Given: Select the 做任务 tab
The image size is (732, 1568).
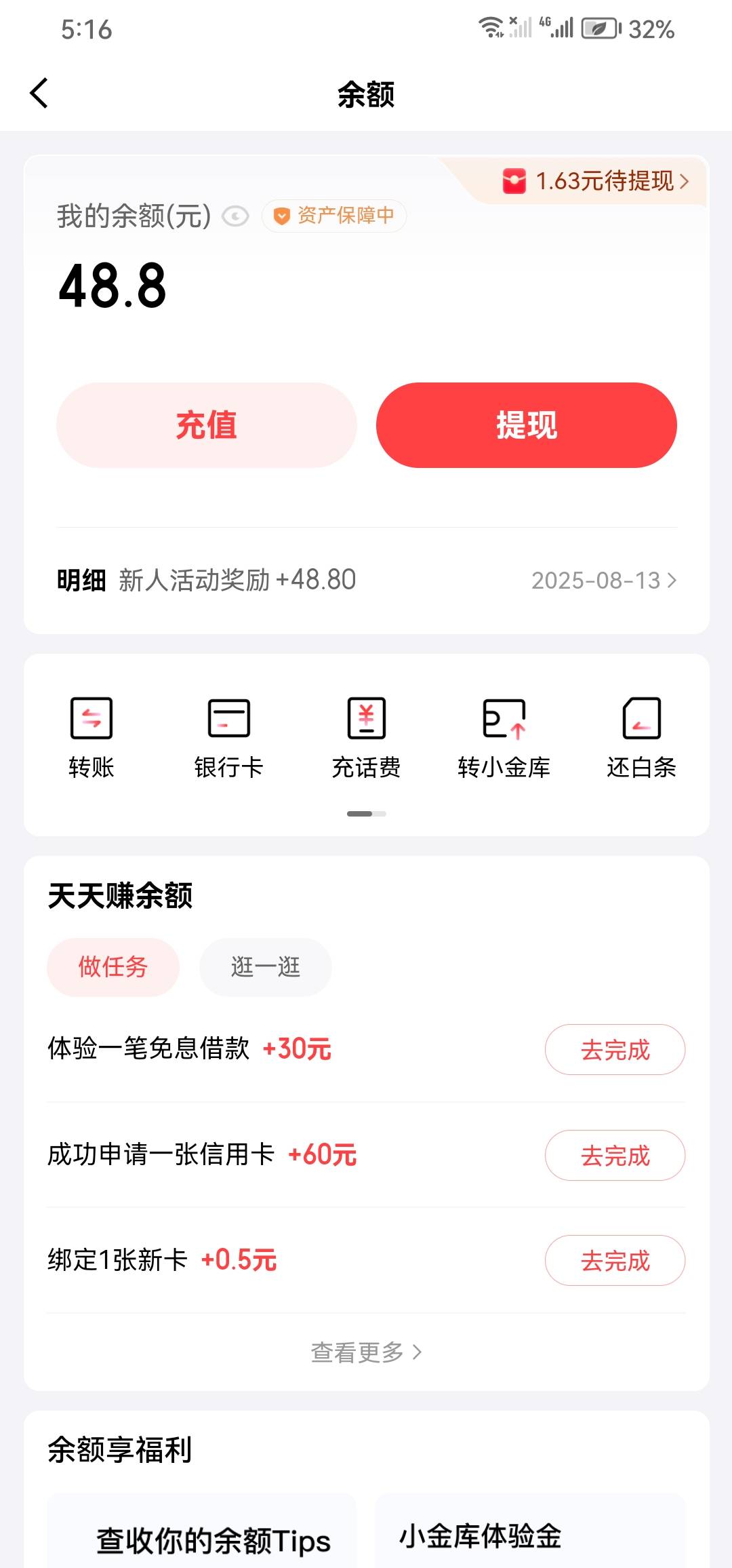Looking at the screenshot, I should point(113,967).
